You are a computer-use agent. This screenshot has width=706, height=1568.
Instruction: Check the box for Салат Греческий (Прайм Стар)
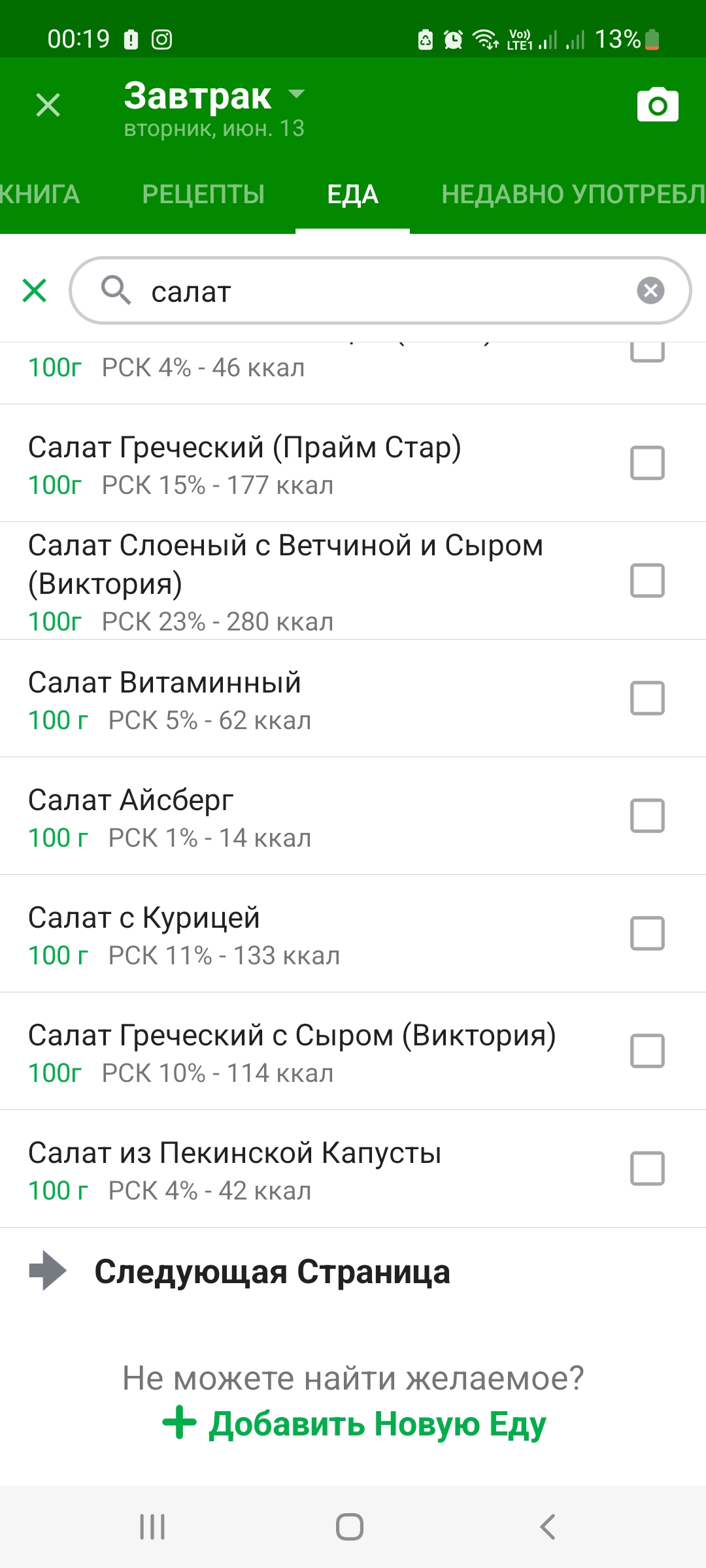point(647,463)
